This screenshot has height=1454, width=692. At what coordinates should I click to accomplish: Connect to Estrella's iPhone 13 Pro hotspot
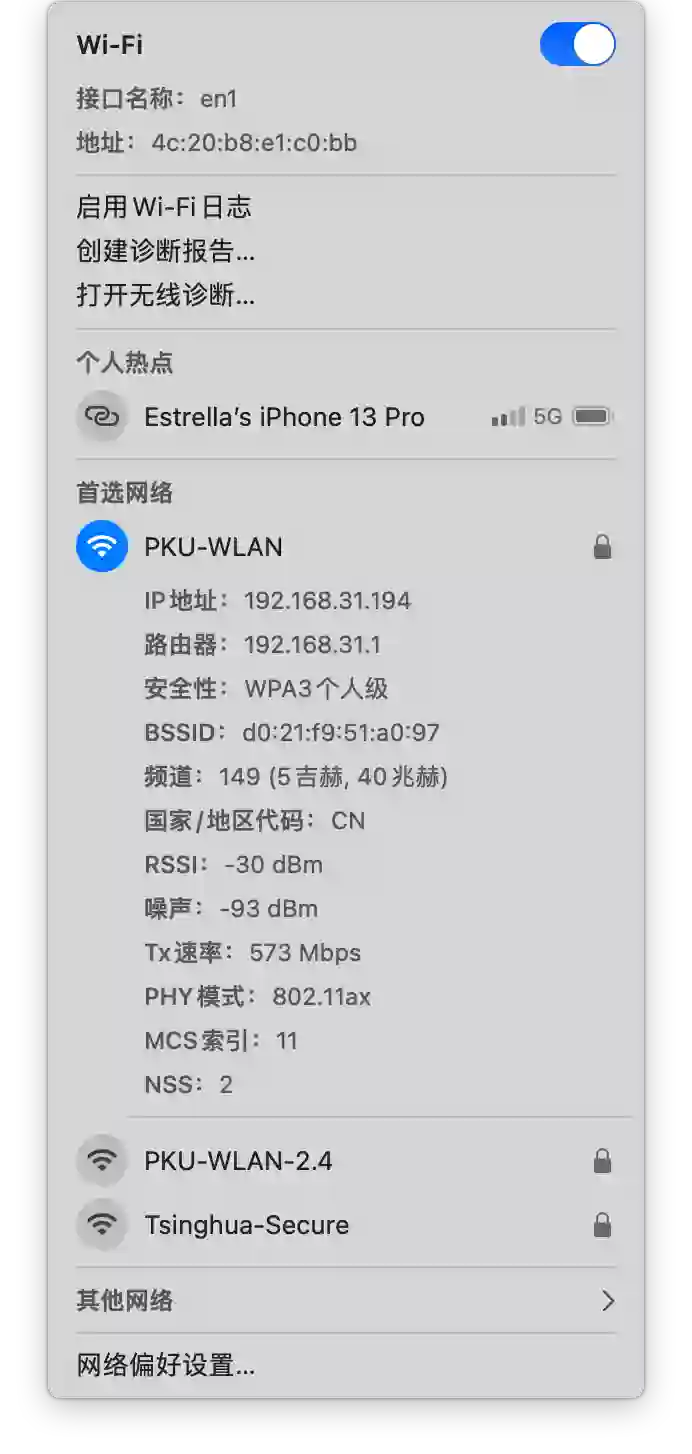pyautogui.click(x=284, y=417)
